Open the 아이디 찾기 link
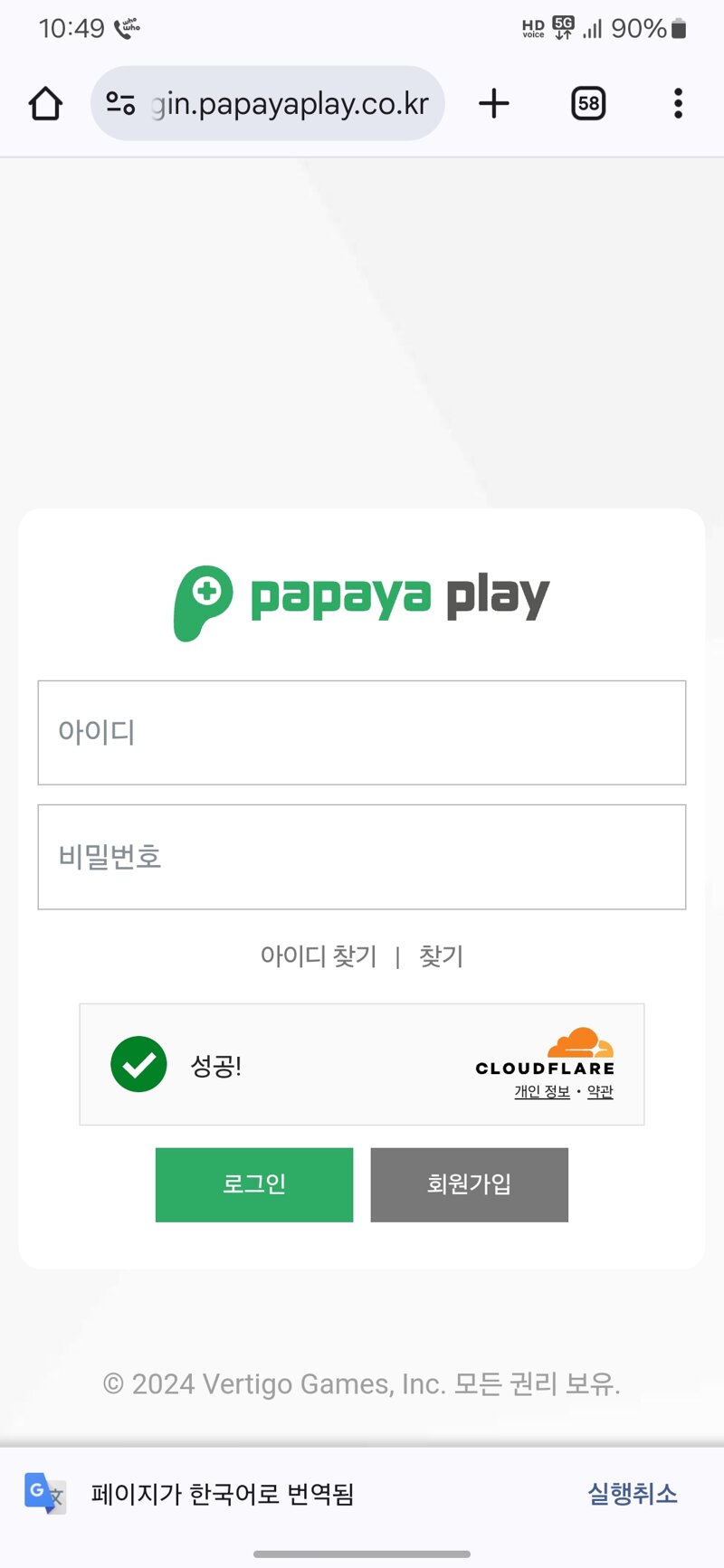Viewport: 724px width, 1568px height. tap(319, 956)
